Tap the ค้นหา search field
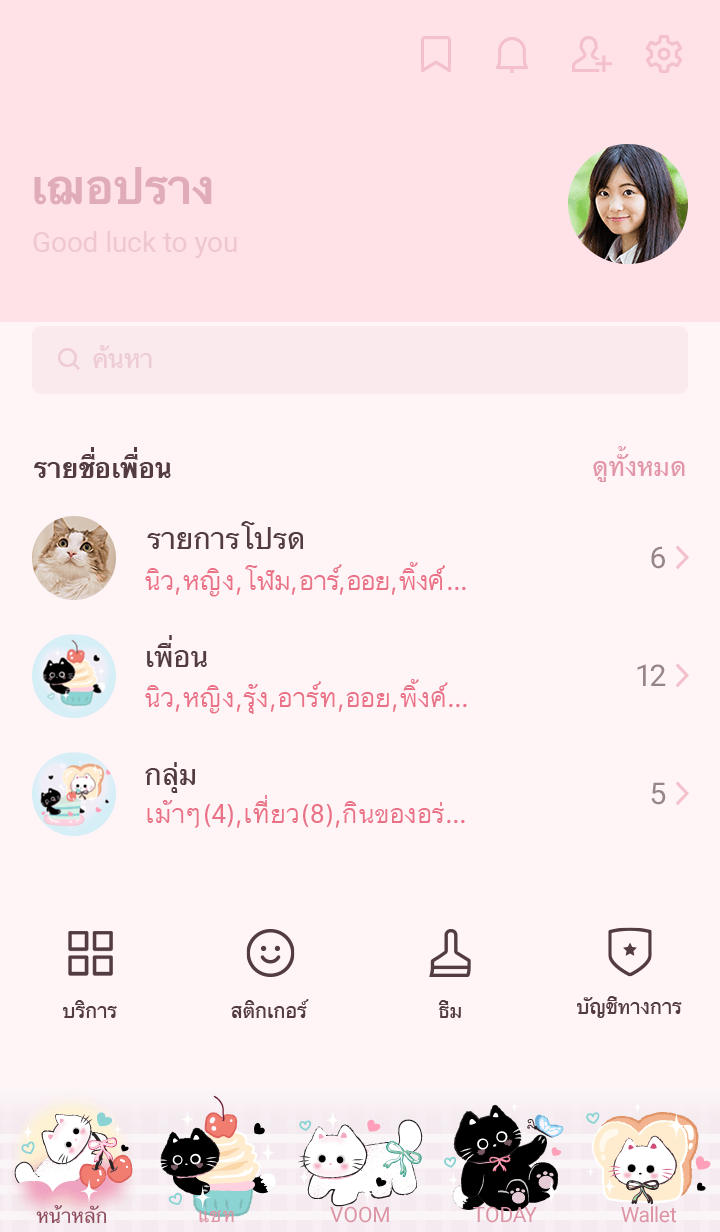 [360, 360]
